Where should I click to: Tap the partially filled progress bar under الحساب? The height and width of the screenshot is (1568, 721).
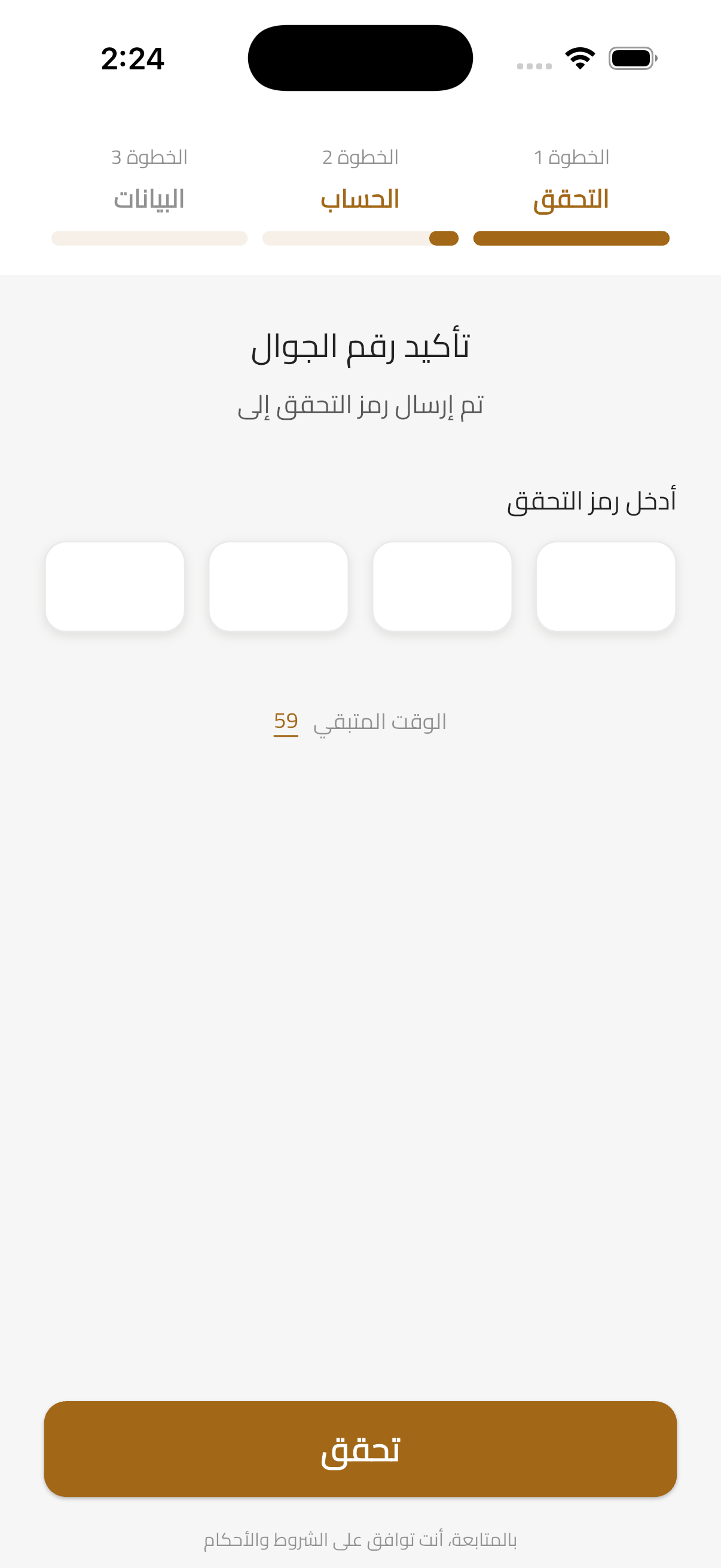(360, 239)
